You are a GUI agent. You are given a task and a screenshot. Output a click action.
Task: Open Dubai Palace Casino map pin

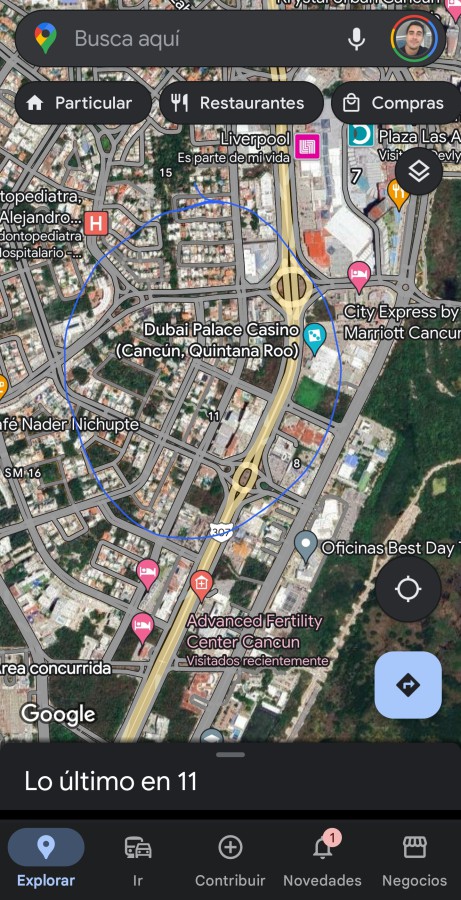click(314, 339)
